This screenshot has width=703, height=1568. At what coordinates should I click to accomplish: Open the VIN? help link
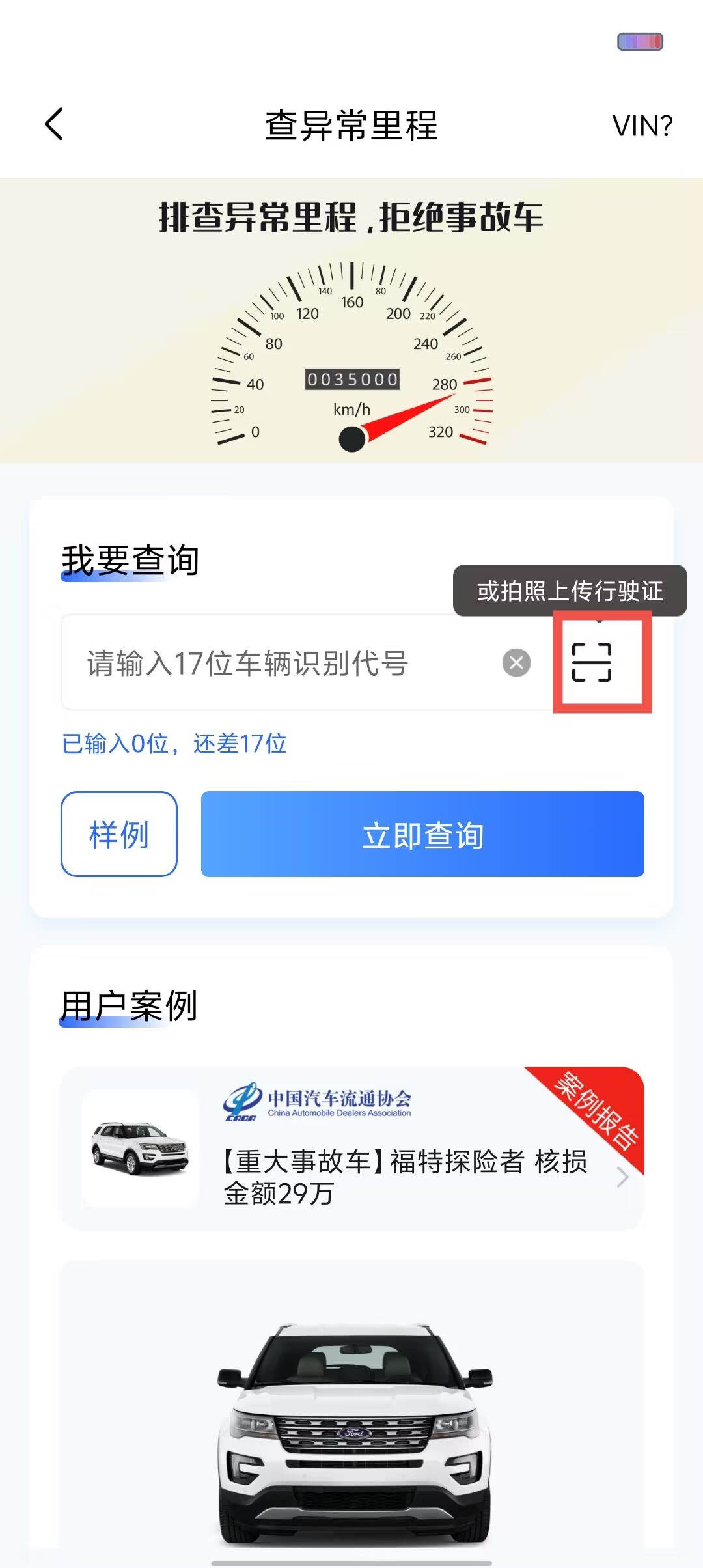(642, 126)
